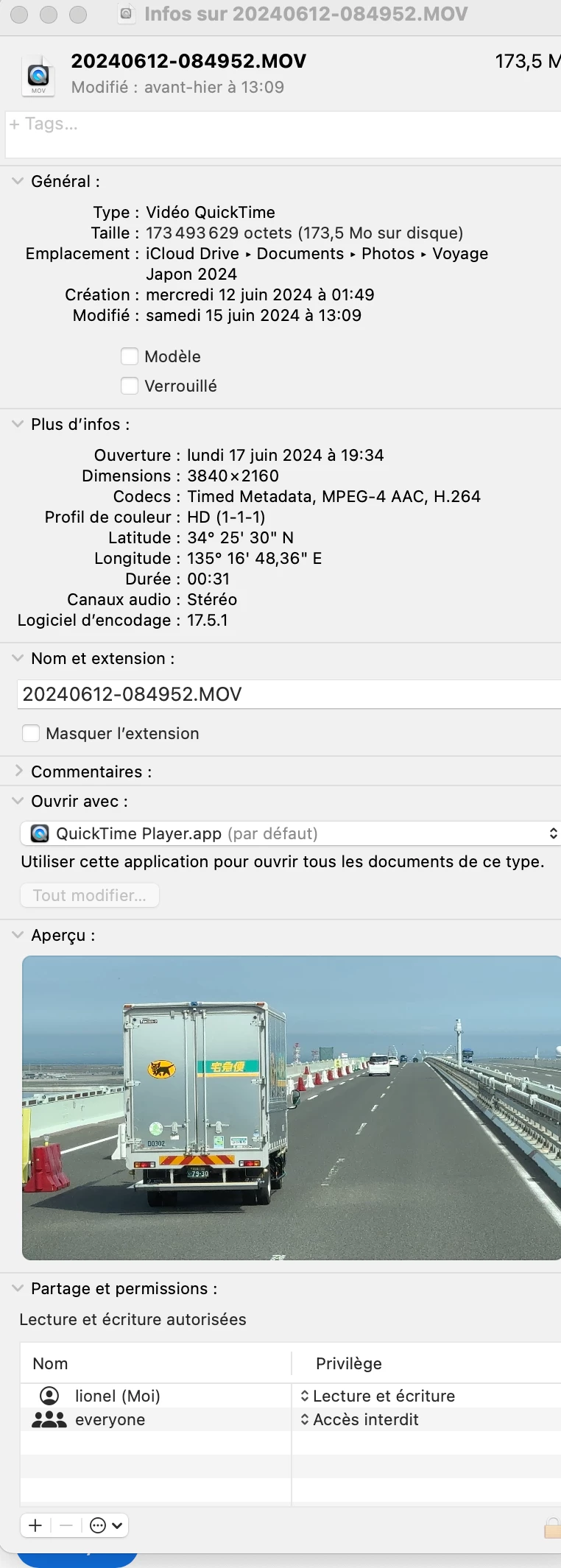Screen dimensions: 561x1568
Task: Tick Masquer l'extension checkbox
Action: coord(31,733)
